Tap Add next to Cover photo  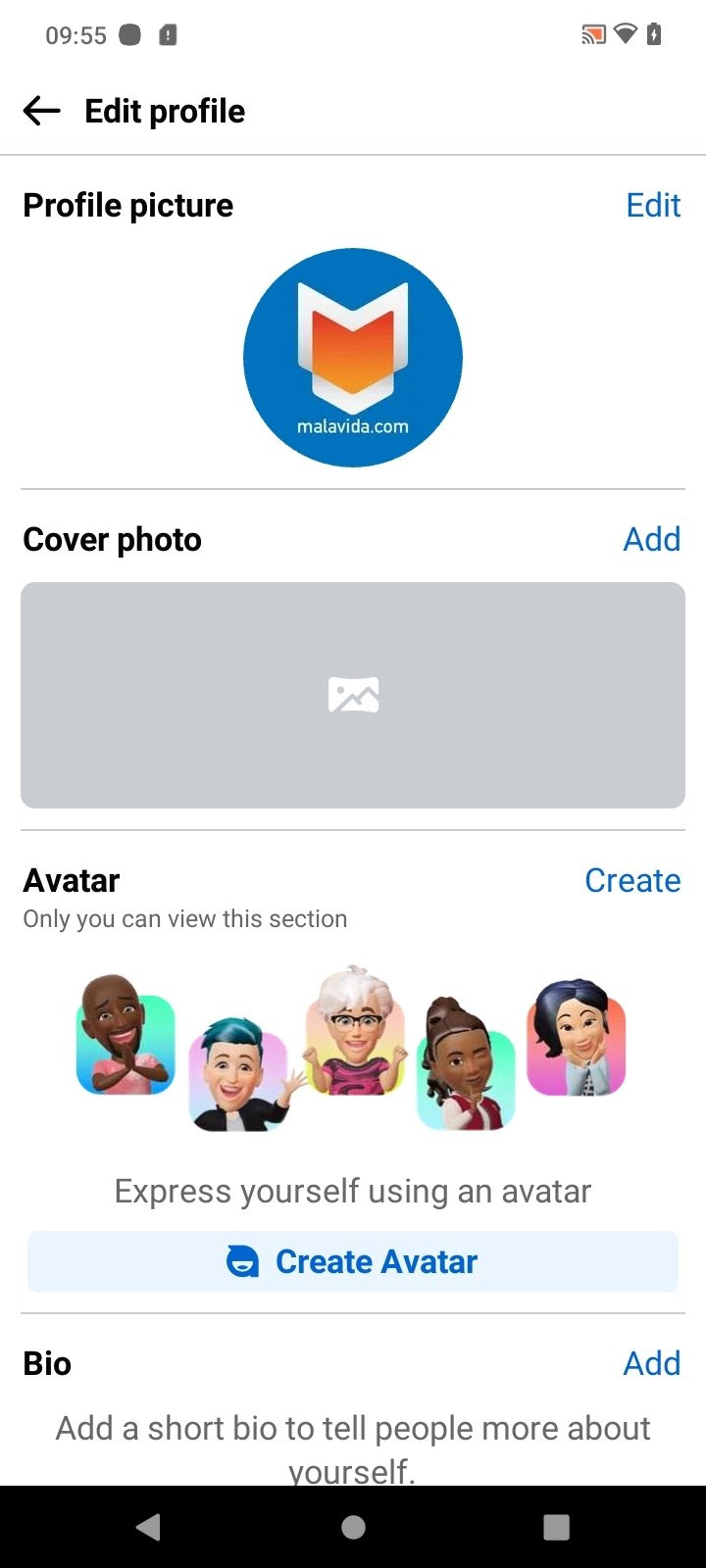[651, 539]
